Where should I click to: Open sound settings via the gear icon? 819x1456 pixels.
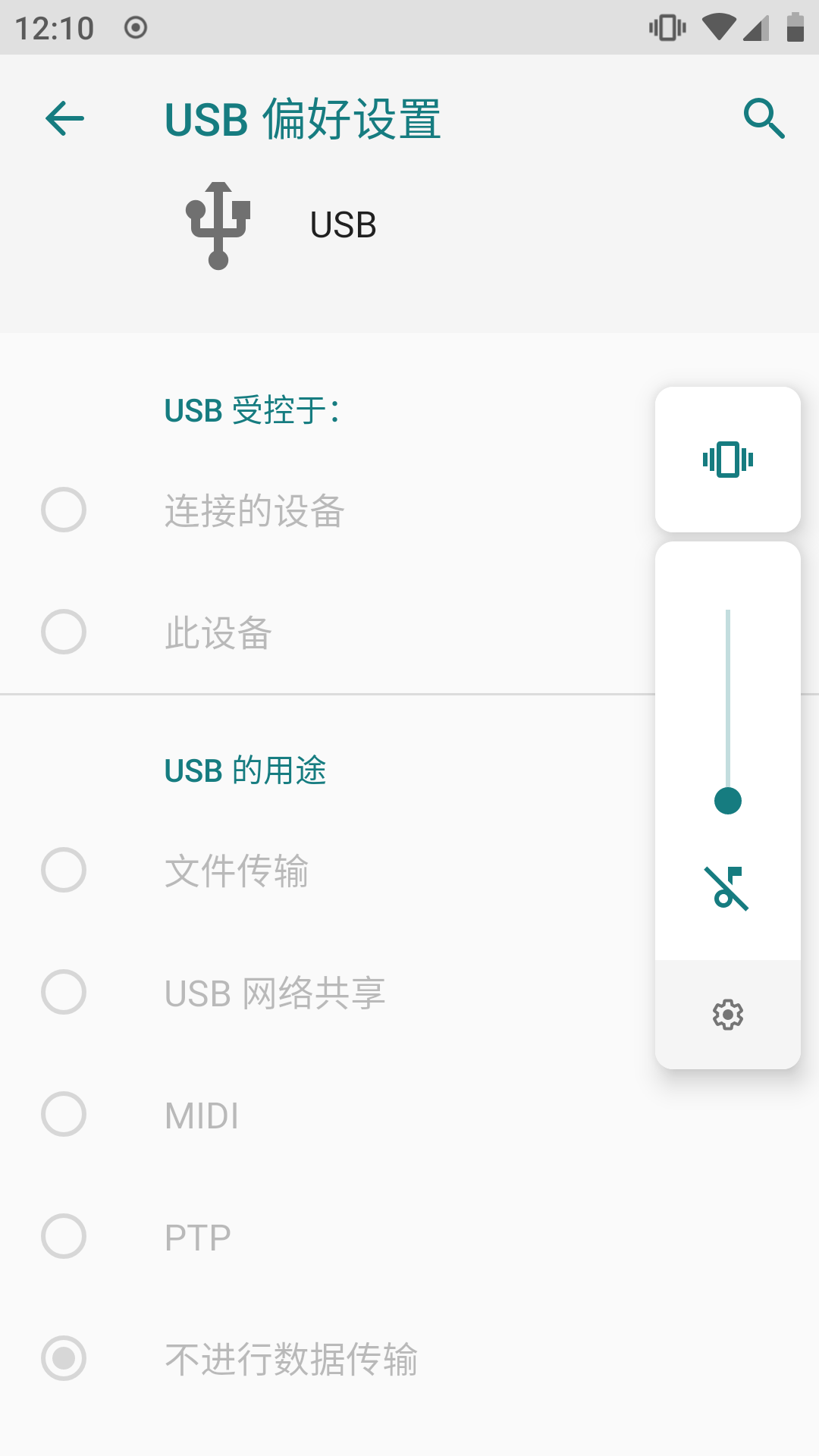pyautogui.click(x=728, y=1015)
